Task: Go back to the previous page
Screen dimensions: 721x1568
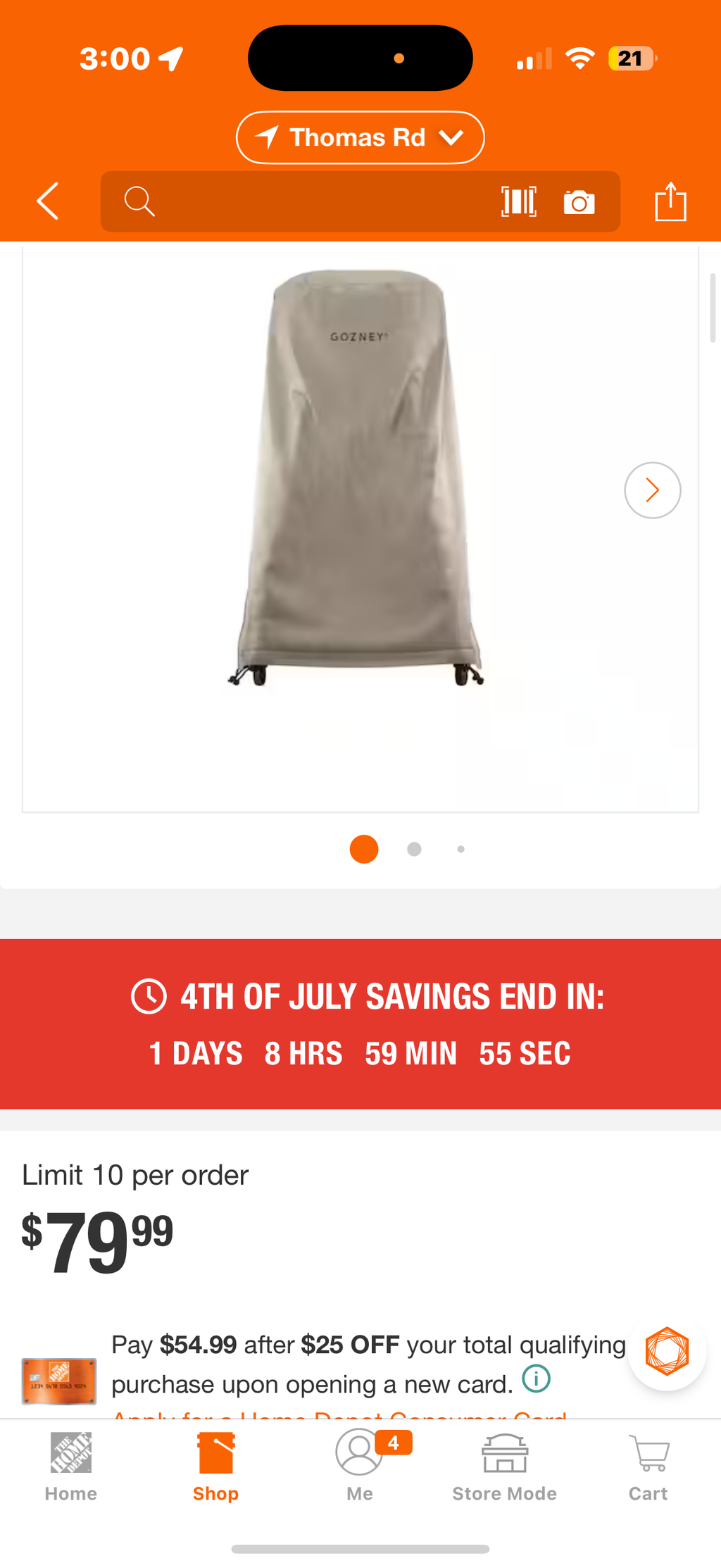Action: point(47,201)
